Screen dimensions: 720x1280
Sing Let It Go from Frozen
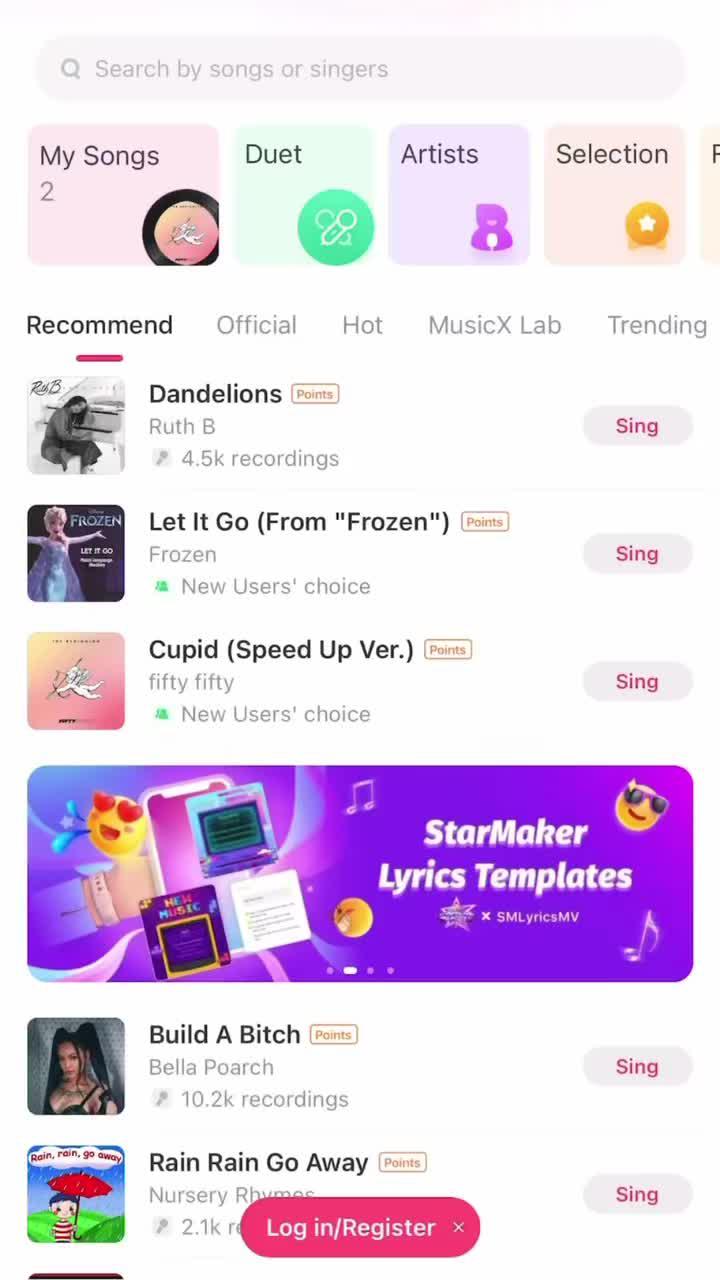pyautogui.click(x=637, y=554)
